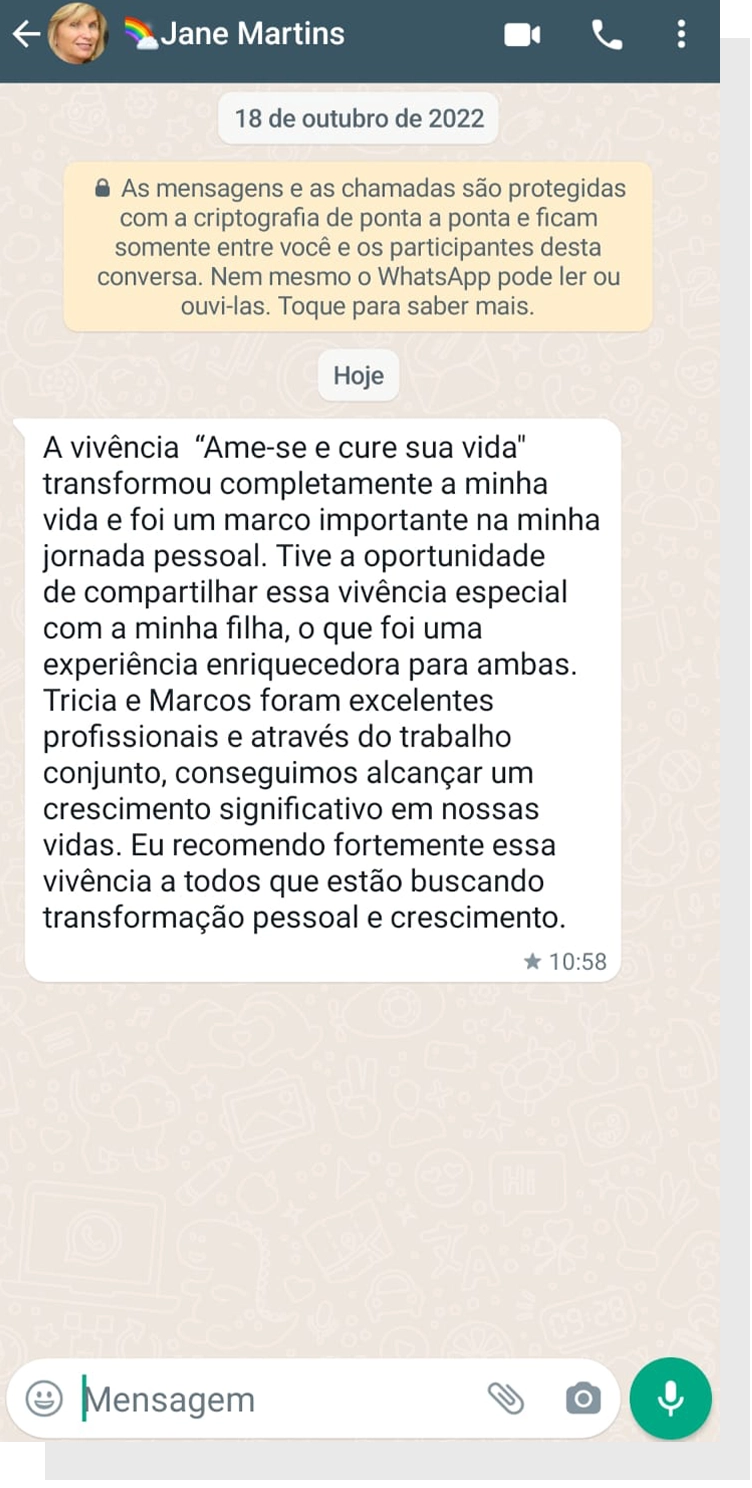
Task: Start a voice call with Jane Martins
Action: coord(607,35)
